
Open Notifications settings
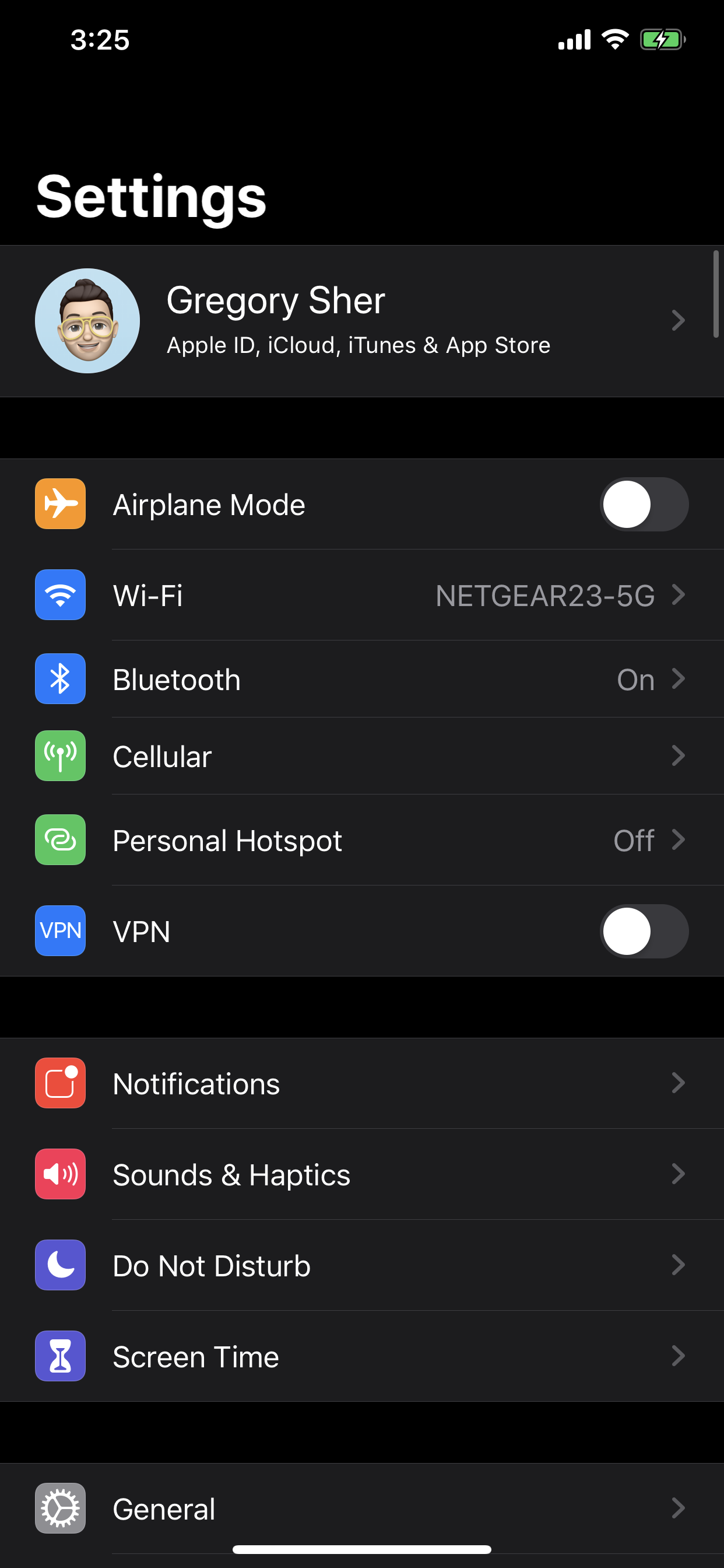click(362, 1083)
